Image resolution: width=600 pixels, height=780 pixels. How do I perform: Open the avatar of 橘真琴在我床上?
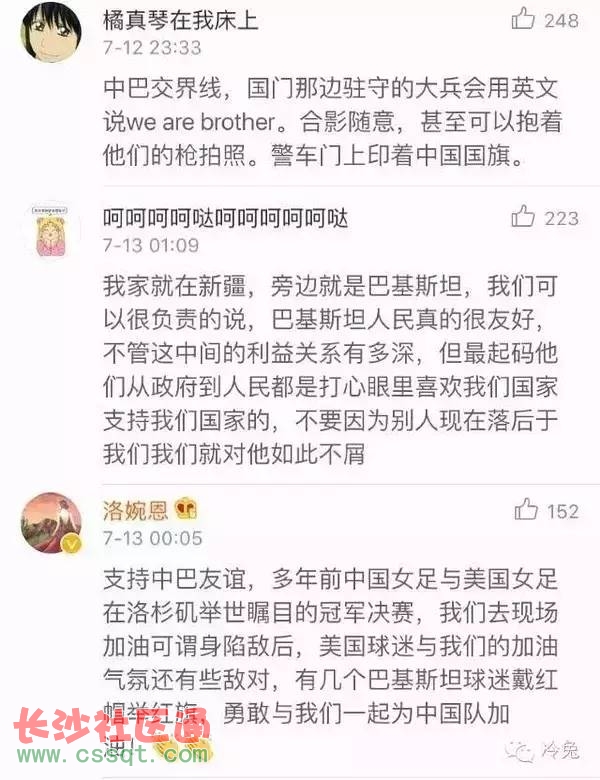(51, 33)
